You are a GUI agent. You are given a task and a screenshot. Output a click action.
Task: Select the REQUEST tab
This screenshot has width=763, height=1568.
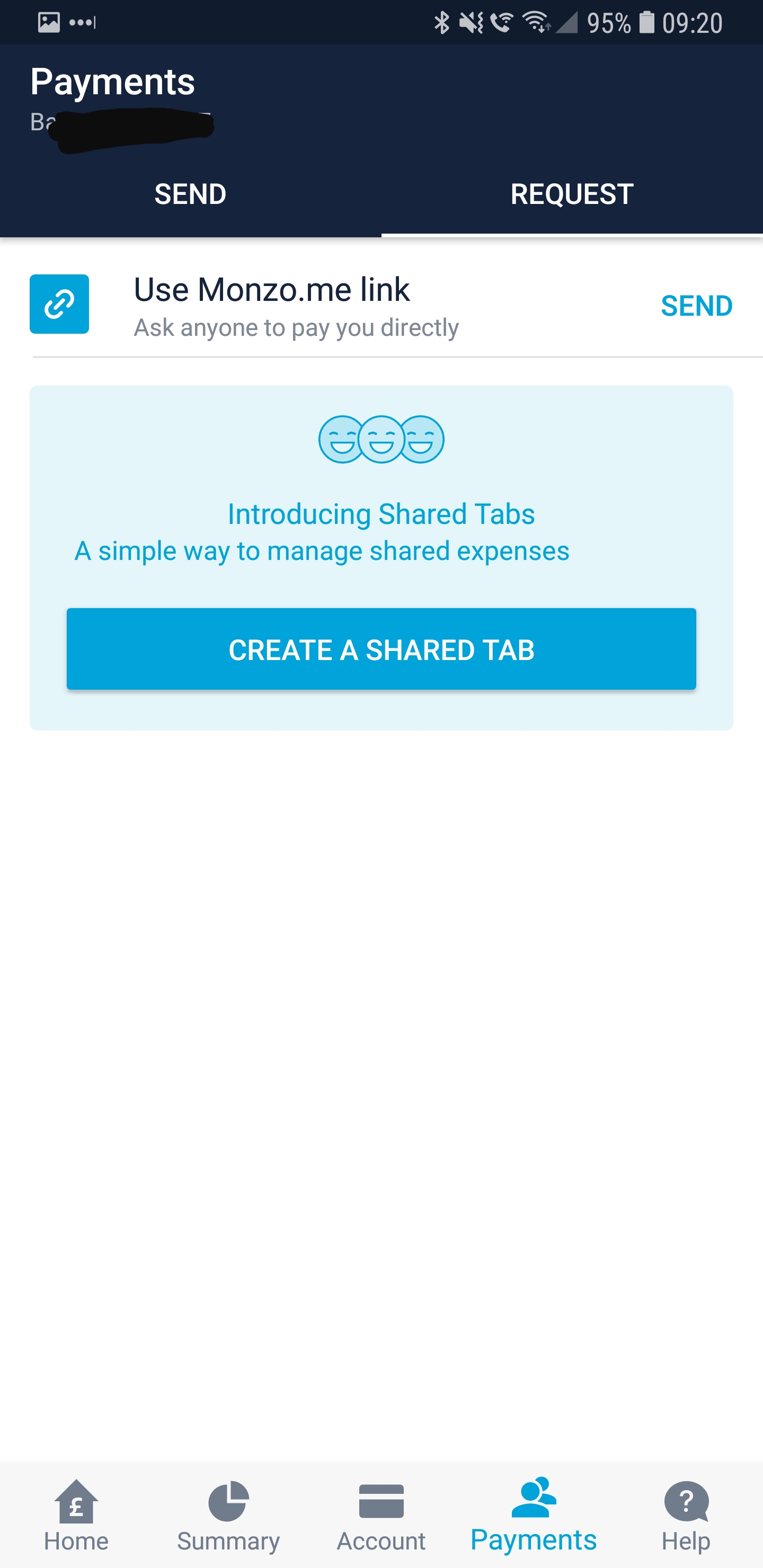(x=571, y=194)
